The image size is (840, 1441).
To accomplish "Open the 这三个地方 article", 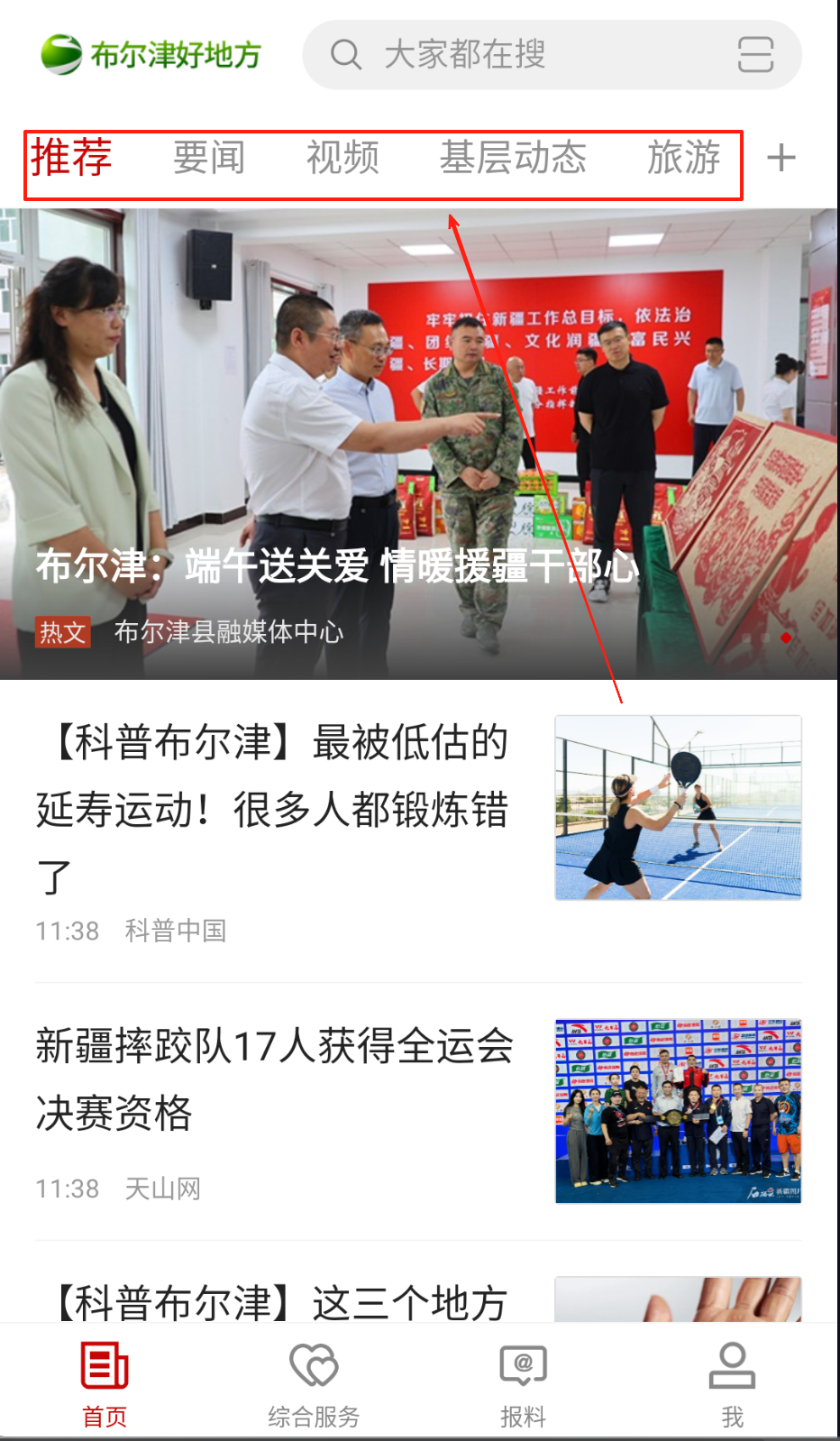I will click(x=281, y=1301).
